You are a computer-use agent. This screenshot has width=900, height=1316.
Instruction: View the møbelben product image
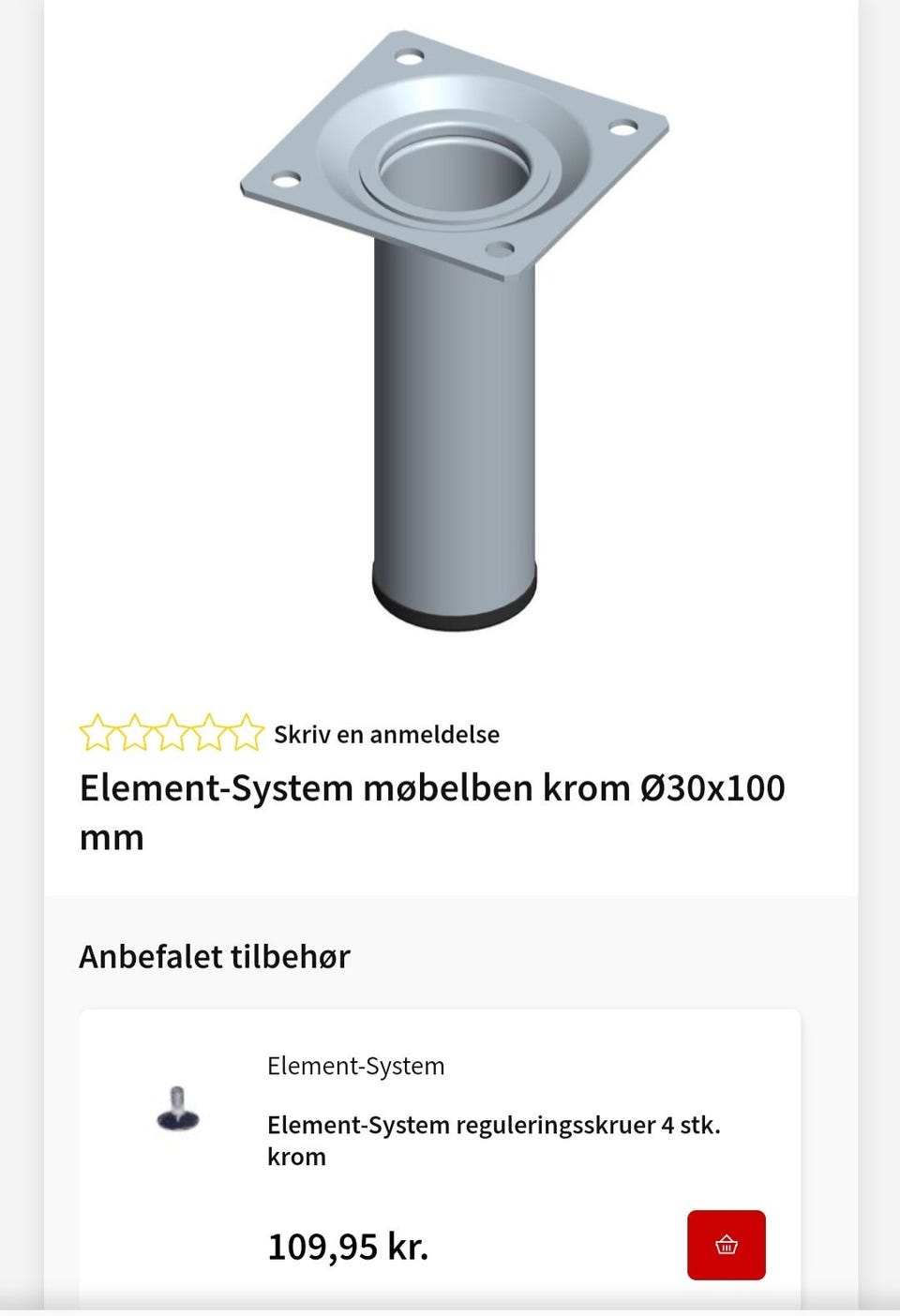[455, 328]
